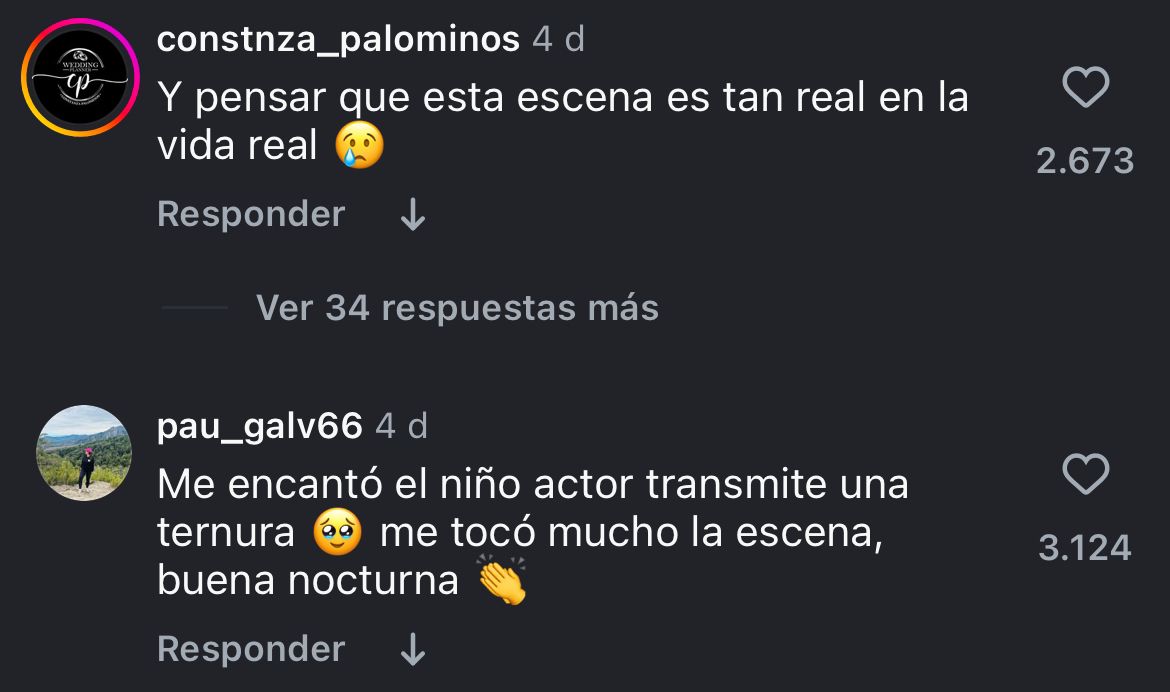The image size is (1170, 692).
Task: Like pau_galv66's comment
Action: [1084, 474]
